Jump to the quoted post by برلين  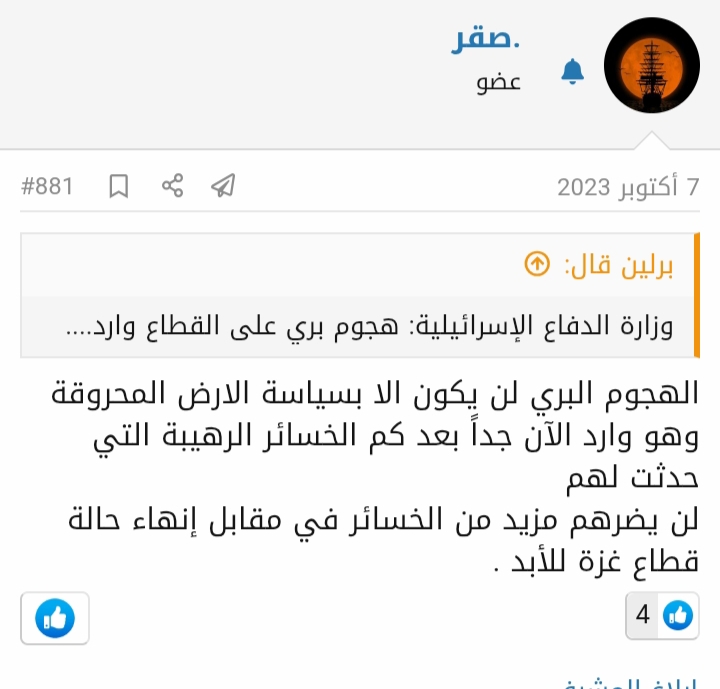click(x=537, y=264)
